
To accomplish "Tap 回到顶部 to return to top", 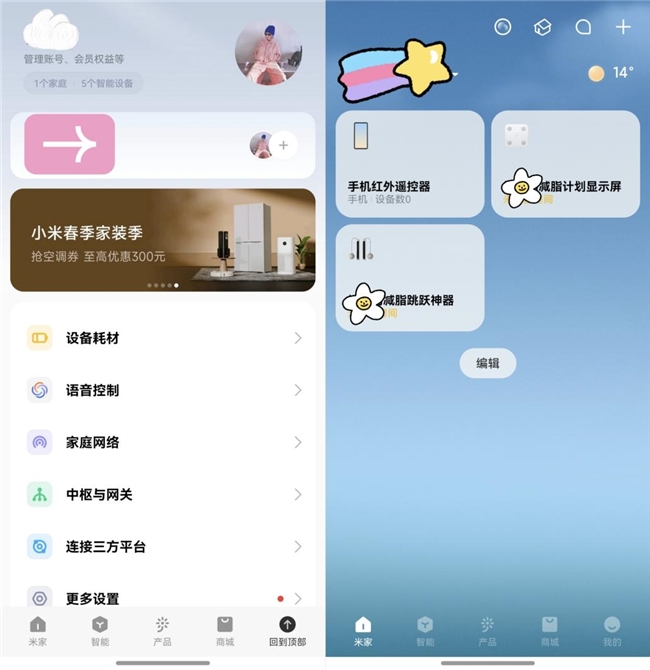I will pyautogui.click(x=287, y=631).
